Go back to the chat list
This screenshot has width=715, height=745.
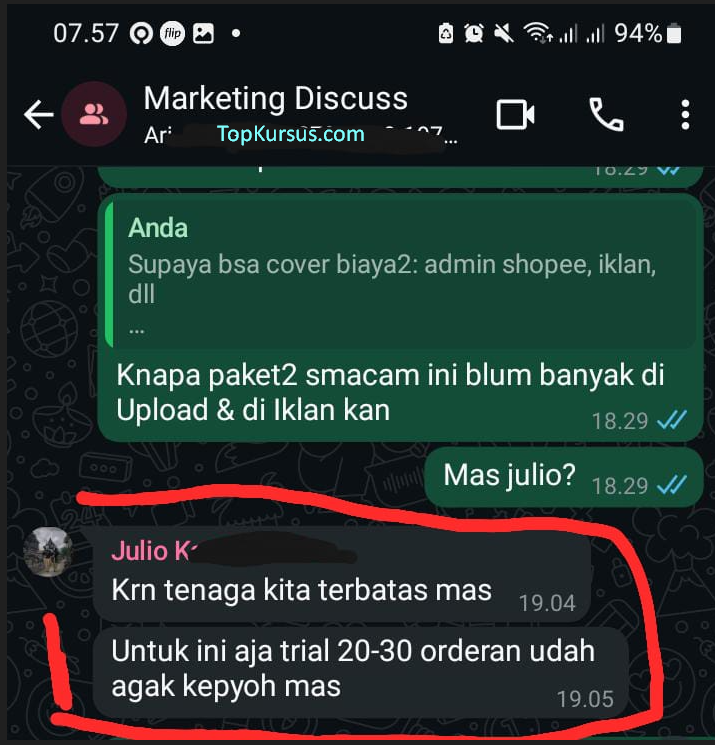[x=38, y=115]
